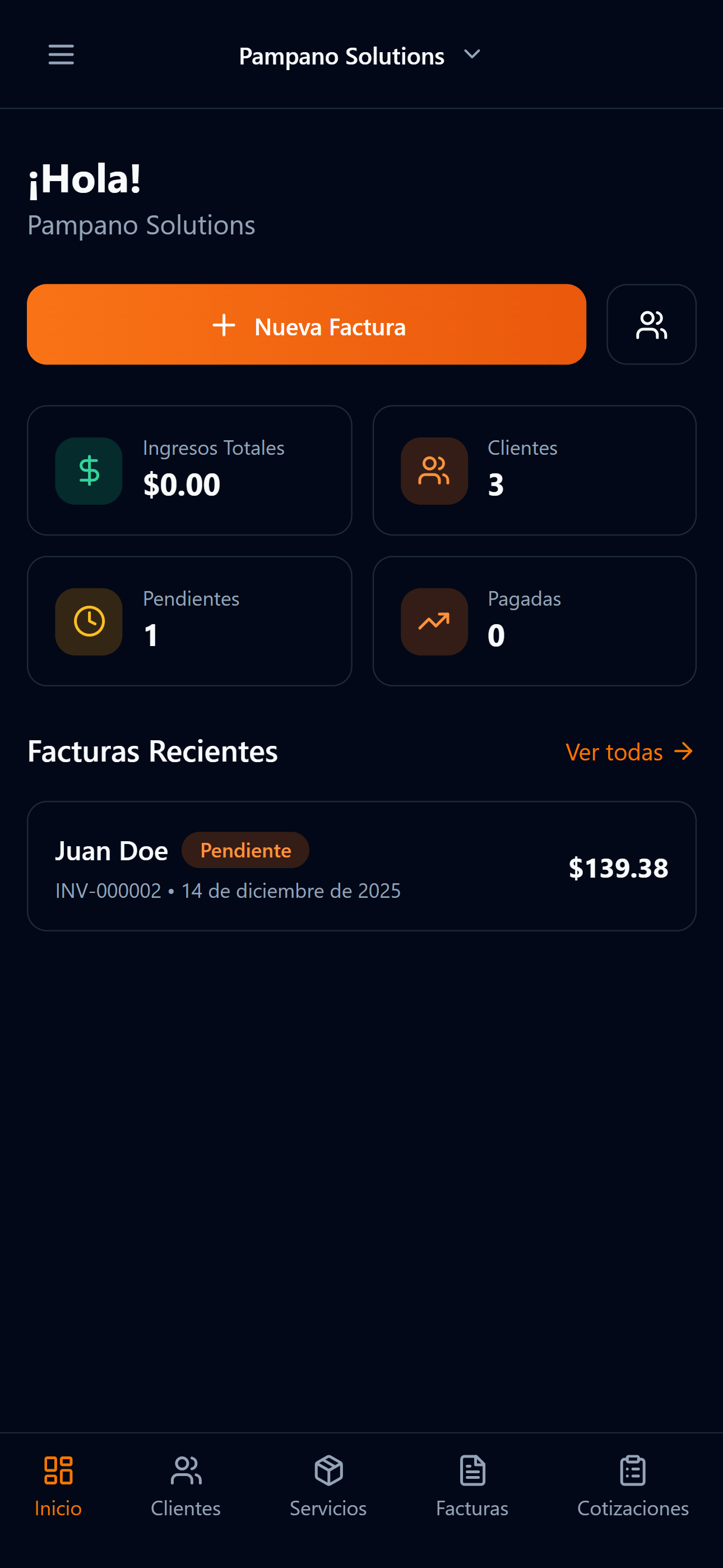
Task: Click the trending arrow icon on Pagadas card
Action: (x=434, y=621)
